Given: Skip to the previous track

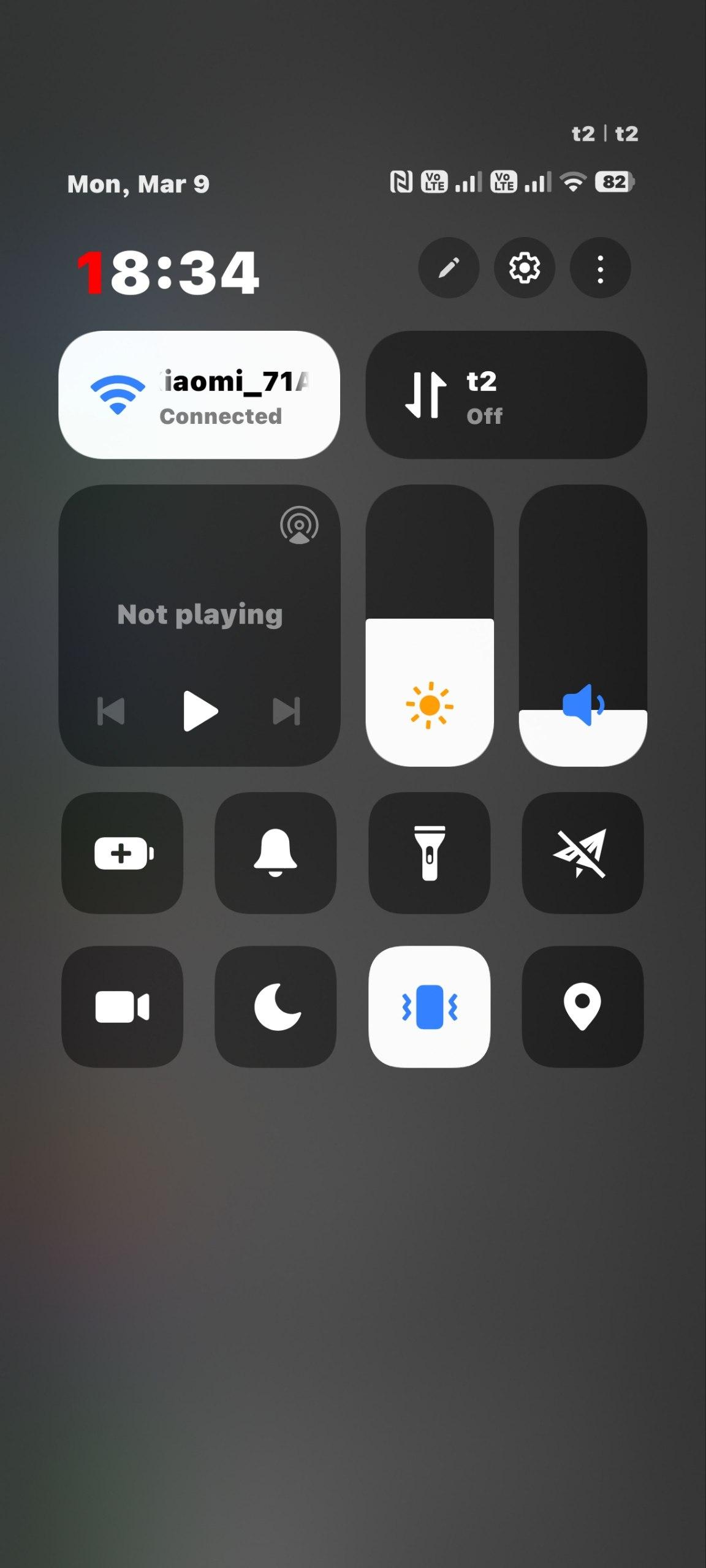Looking at the screenshot, I should [x=112, y=711].
